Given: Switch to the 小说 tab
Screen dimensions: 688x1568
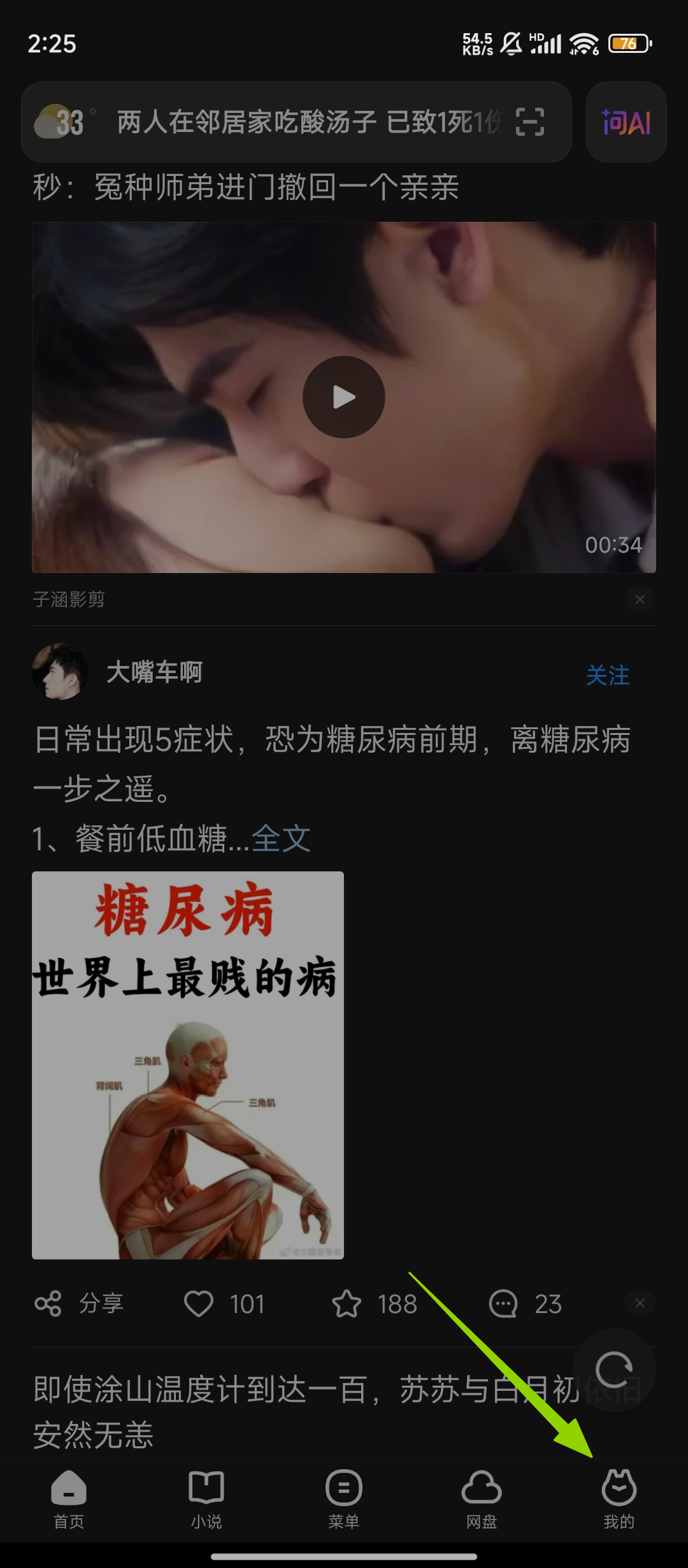Looking at the screenshot, I should 206,1499.
